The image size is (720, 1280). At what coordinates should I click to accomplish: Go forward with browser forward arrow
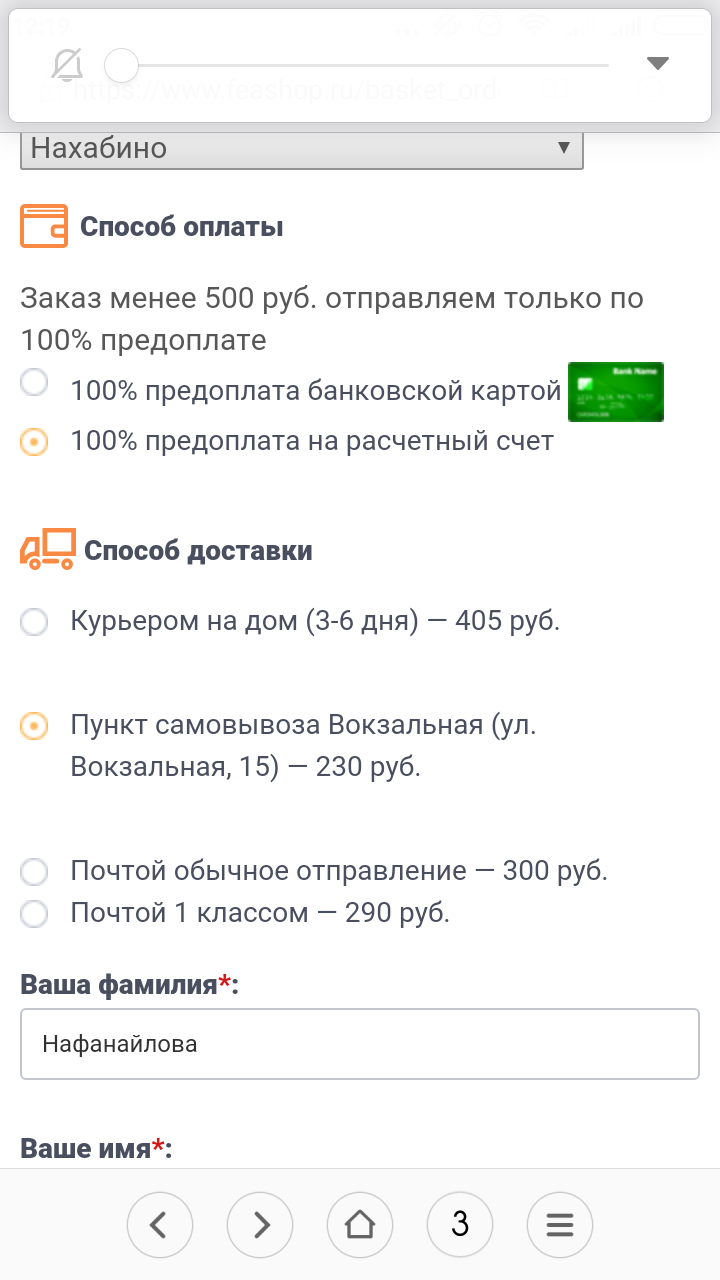[260, 1224]
